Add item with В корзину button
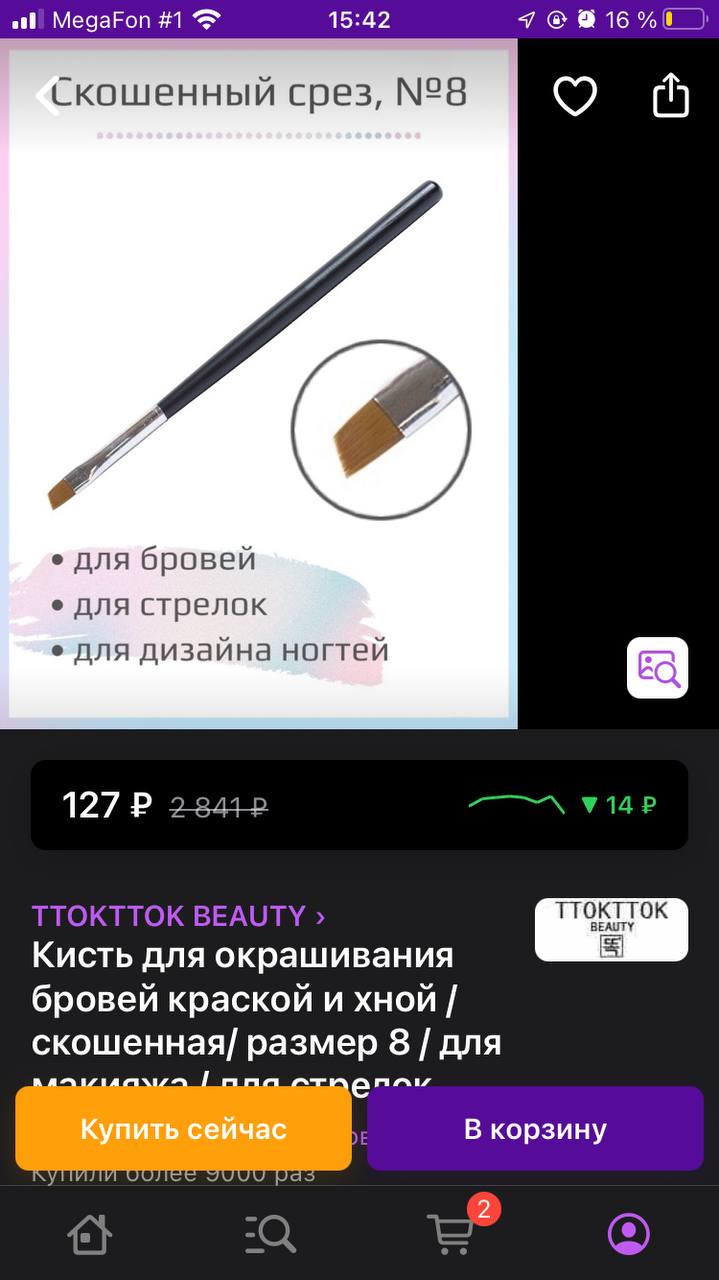This screenshot has width=719, height=1280. click(x=535, y=1129)
